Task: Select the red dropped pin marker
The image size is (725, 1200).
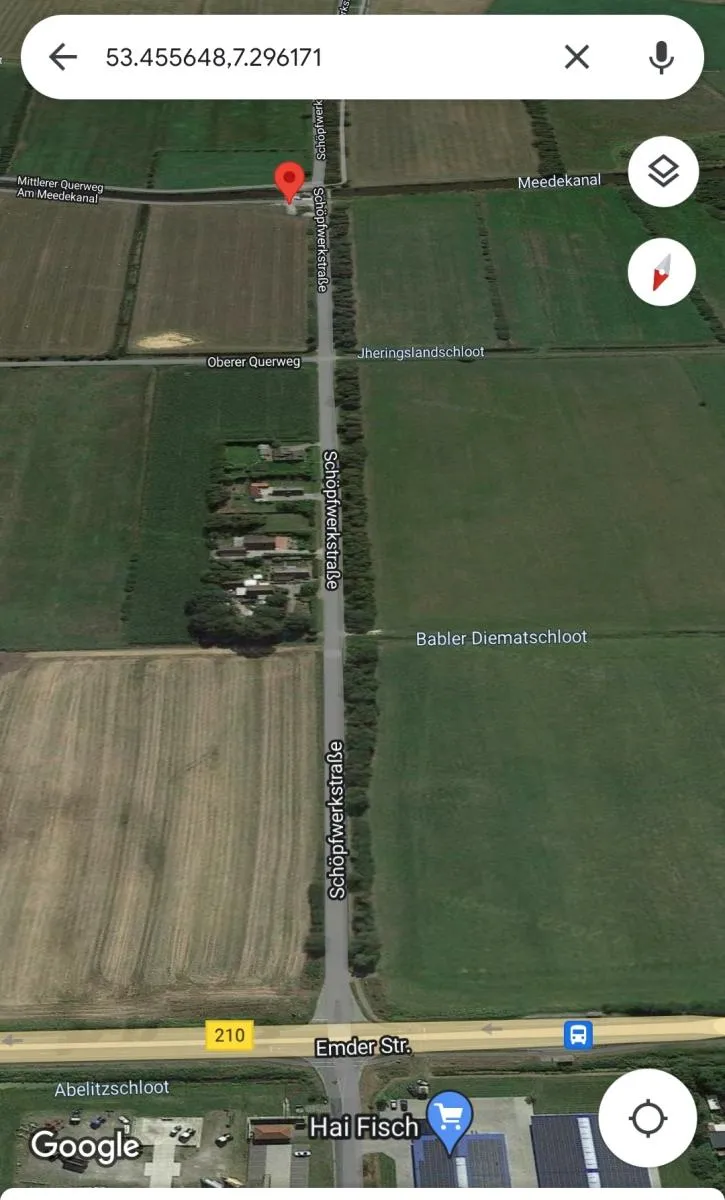Action: coord(289,182)
